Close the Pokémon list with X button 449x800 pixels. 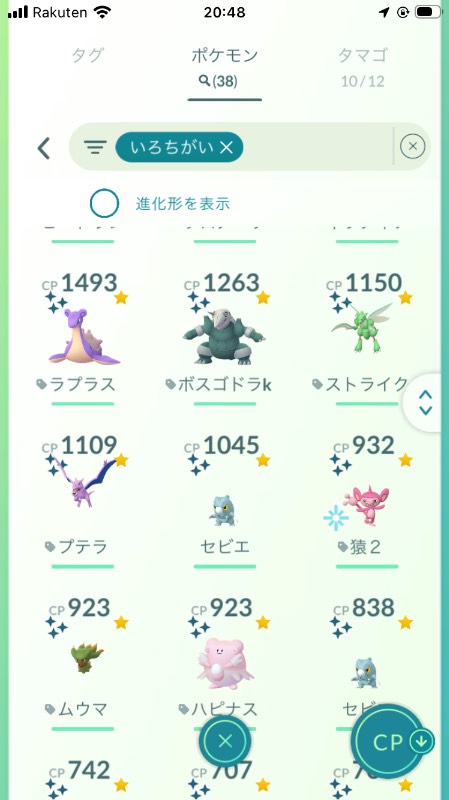pos(224,741)
